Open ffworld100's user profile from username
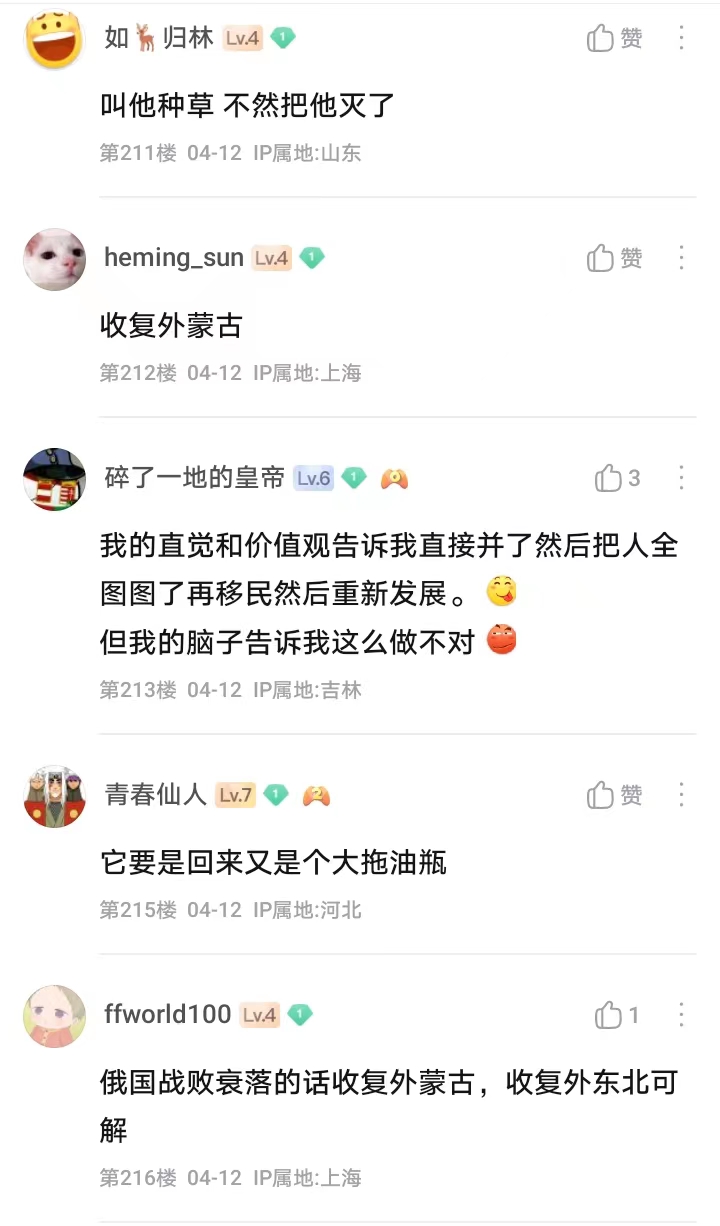This screenshot has width=720, height=1226. coord(168,1015)
